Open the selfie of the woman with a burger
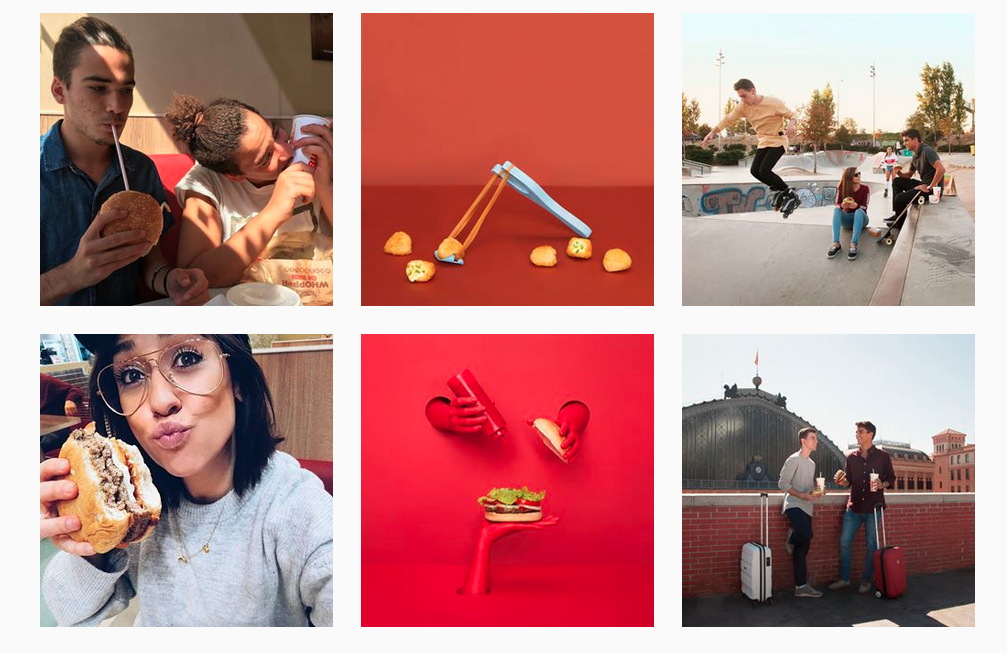Viewport: 1007px width, 653px height. click(186, 480)
